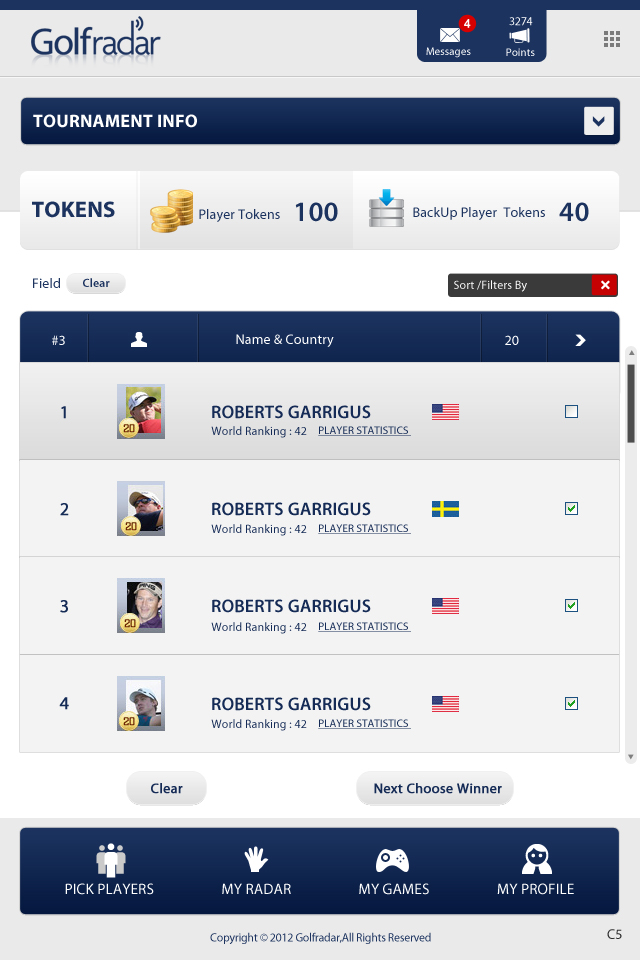Viewport: 640px width, 960px height.
Task: Tap the right arrow in table header
Action: (580, 340)
